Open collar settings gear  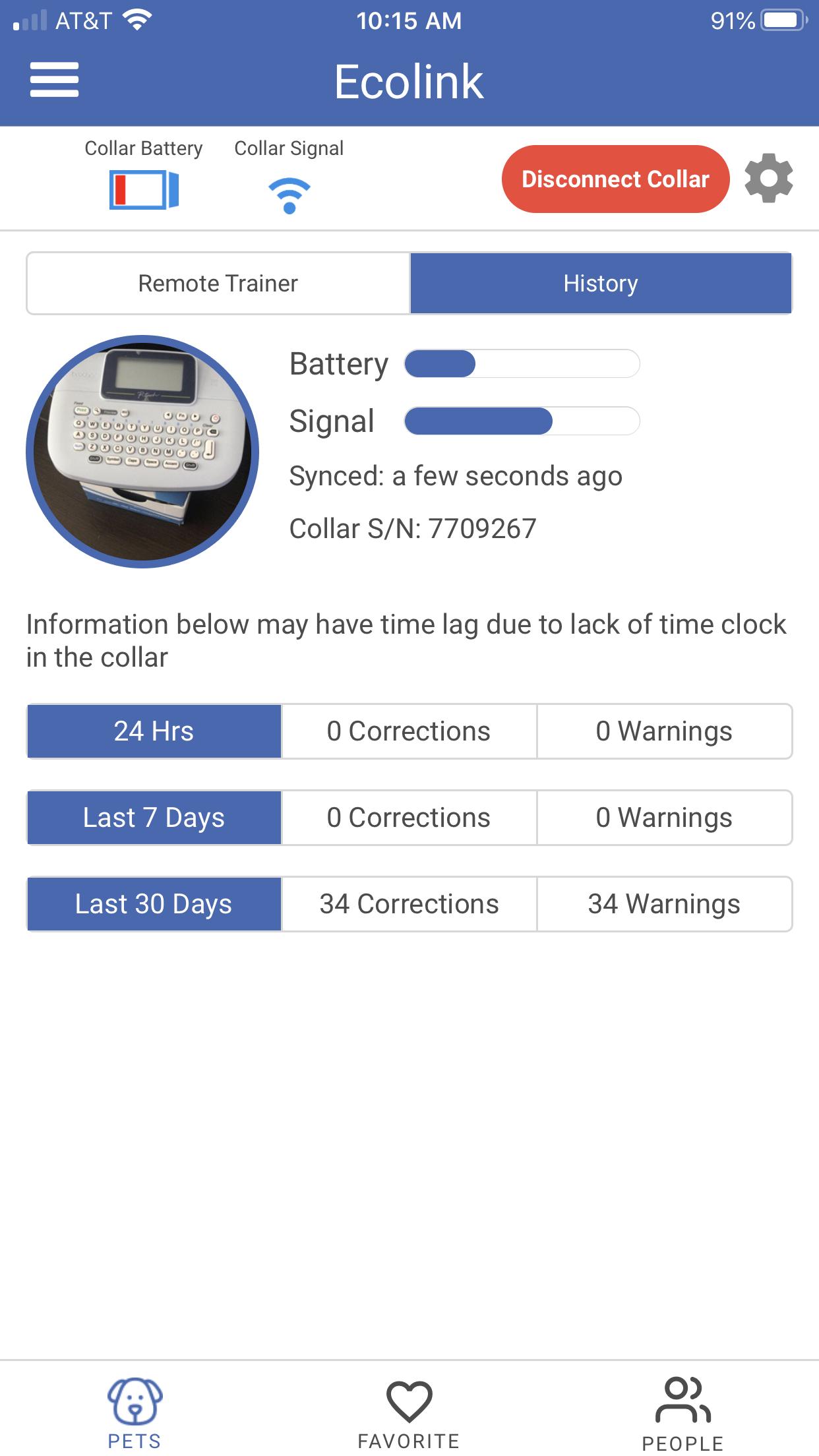click(x=768, y=179)
